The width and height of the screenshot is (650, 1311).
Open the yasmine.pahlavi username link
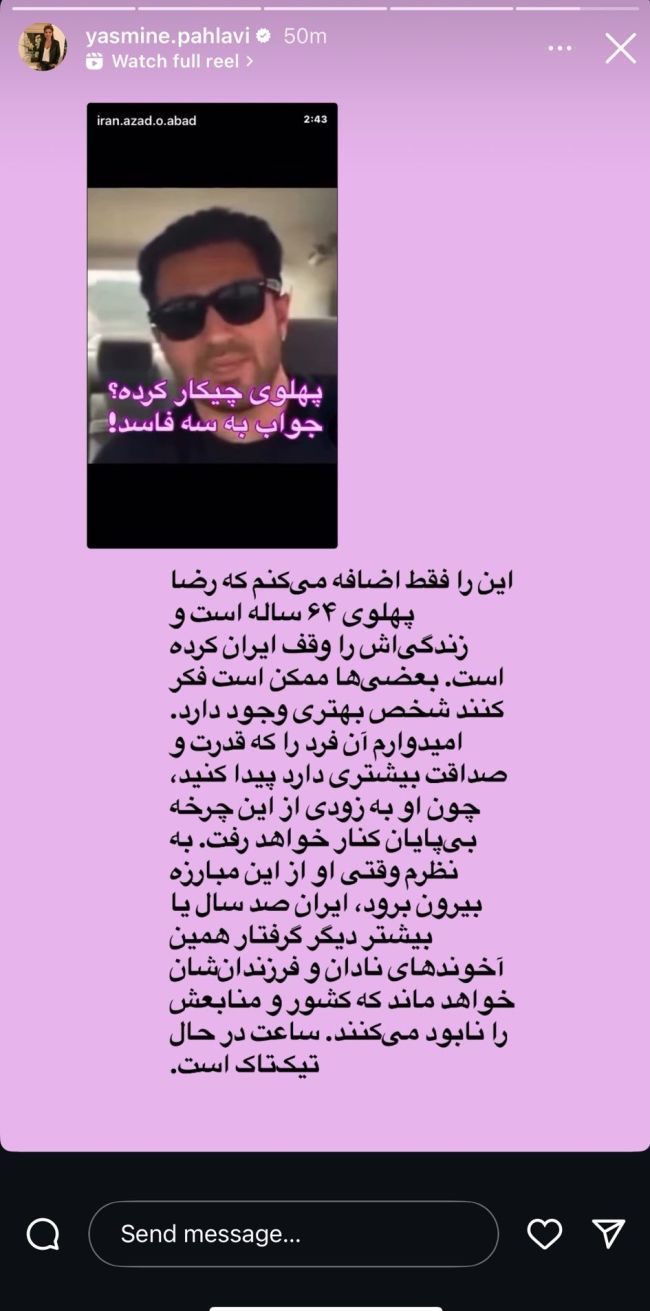click(168, 36)
